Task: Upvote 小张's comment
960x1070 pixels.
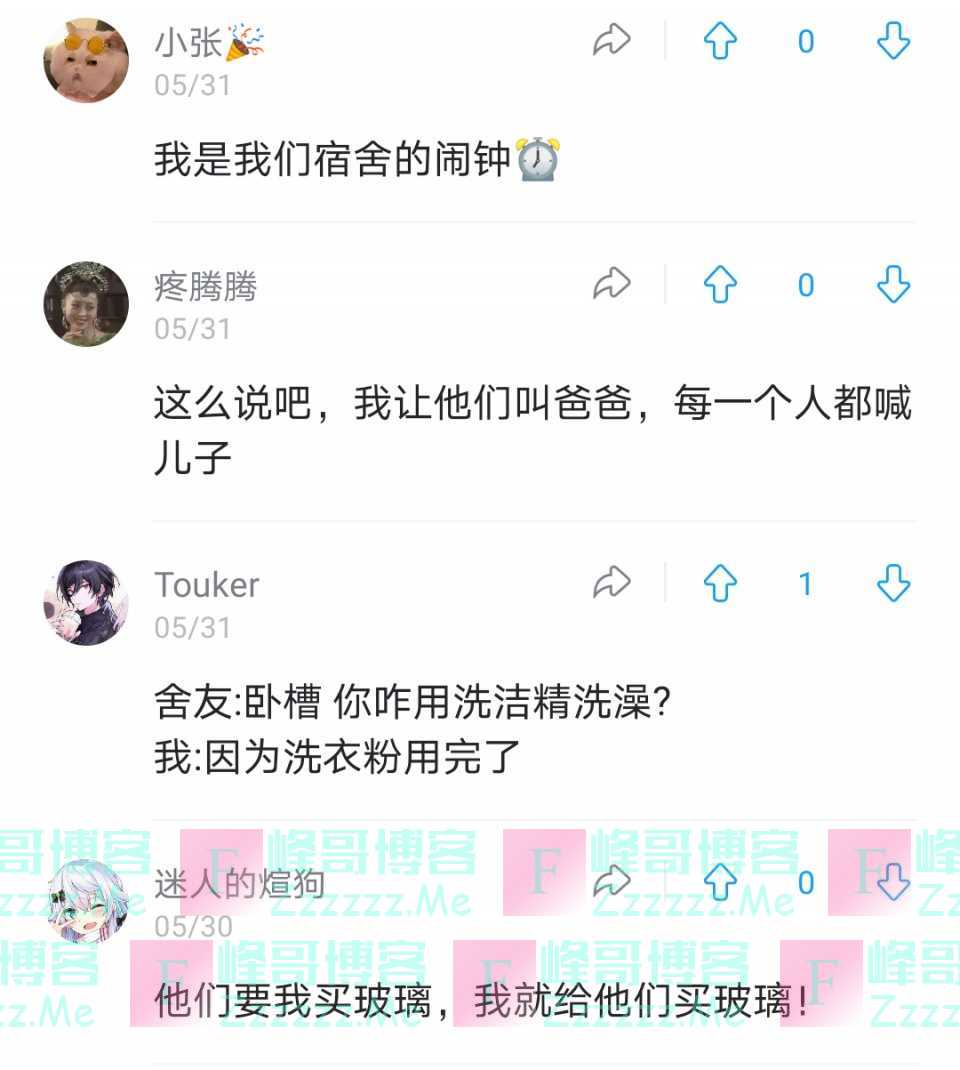Action: click(720, 41)
